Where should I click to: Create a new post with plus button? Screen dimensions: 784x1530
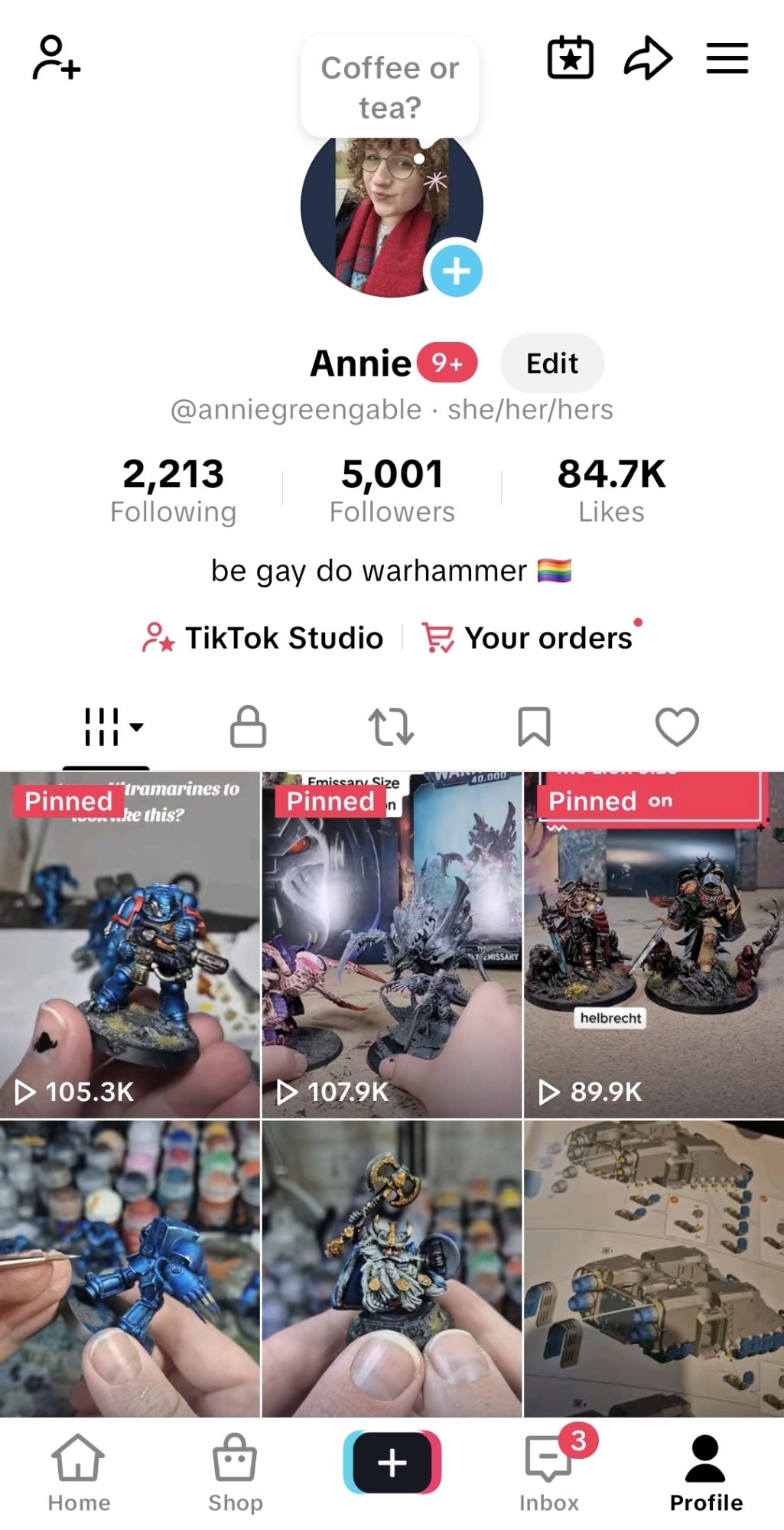click(x=392, y=1462)
